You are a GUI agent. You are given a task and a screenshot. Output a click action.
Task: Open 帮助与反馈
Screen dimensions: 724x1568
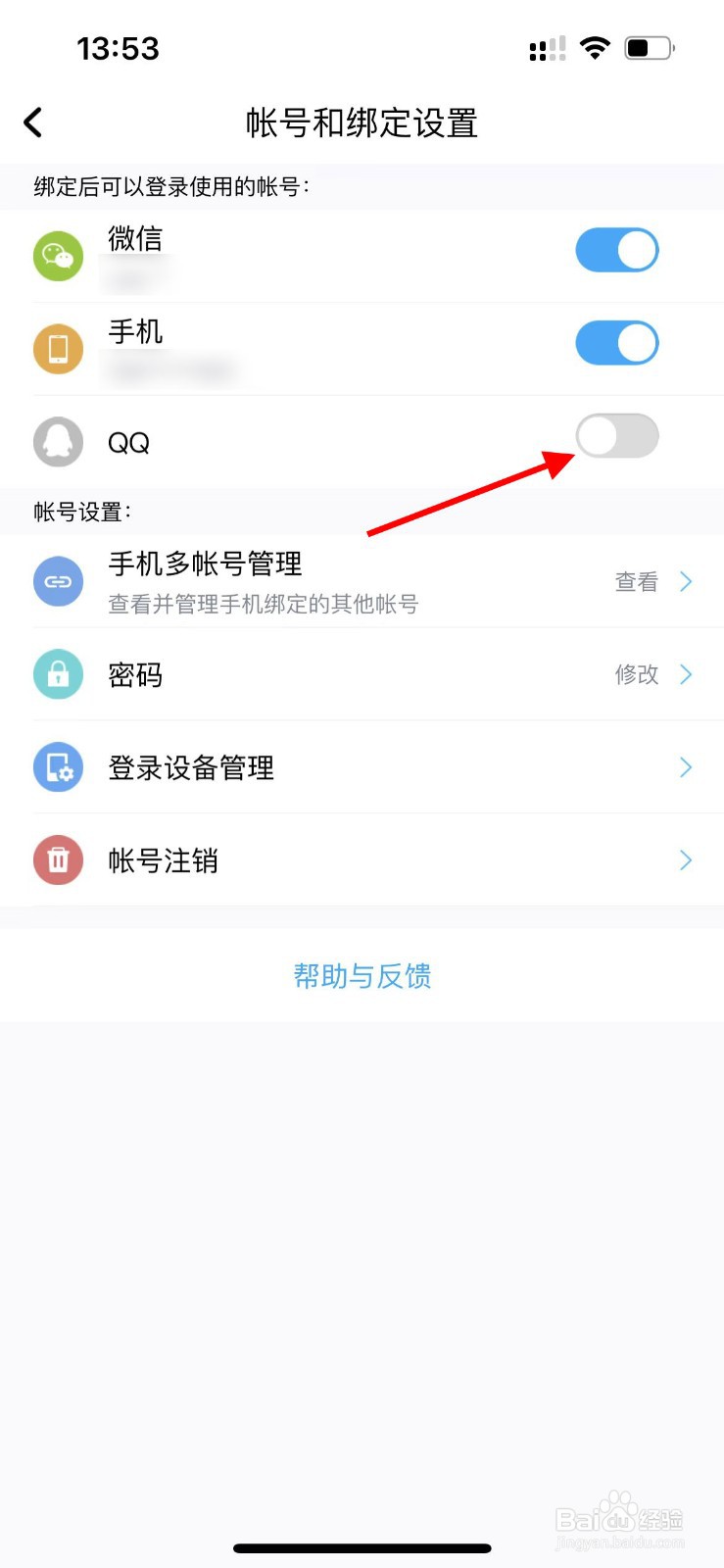(x=362, y=976)
